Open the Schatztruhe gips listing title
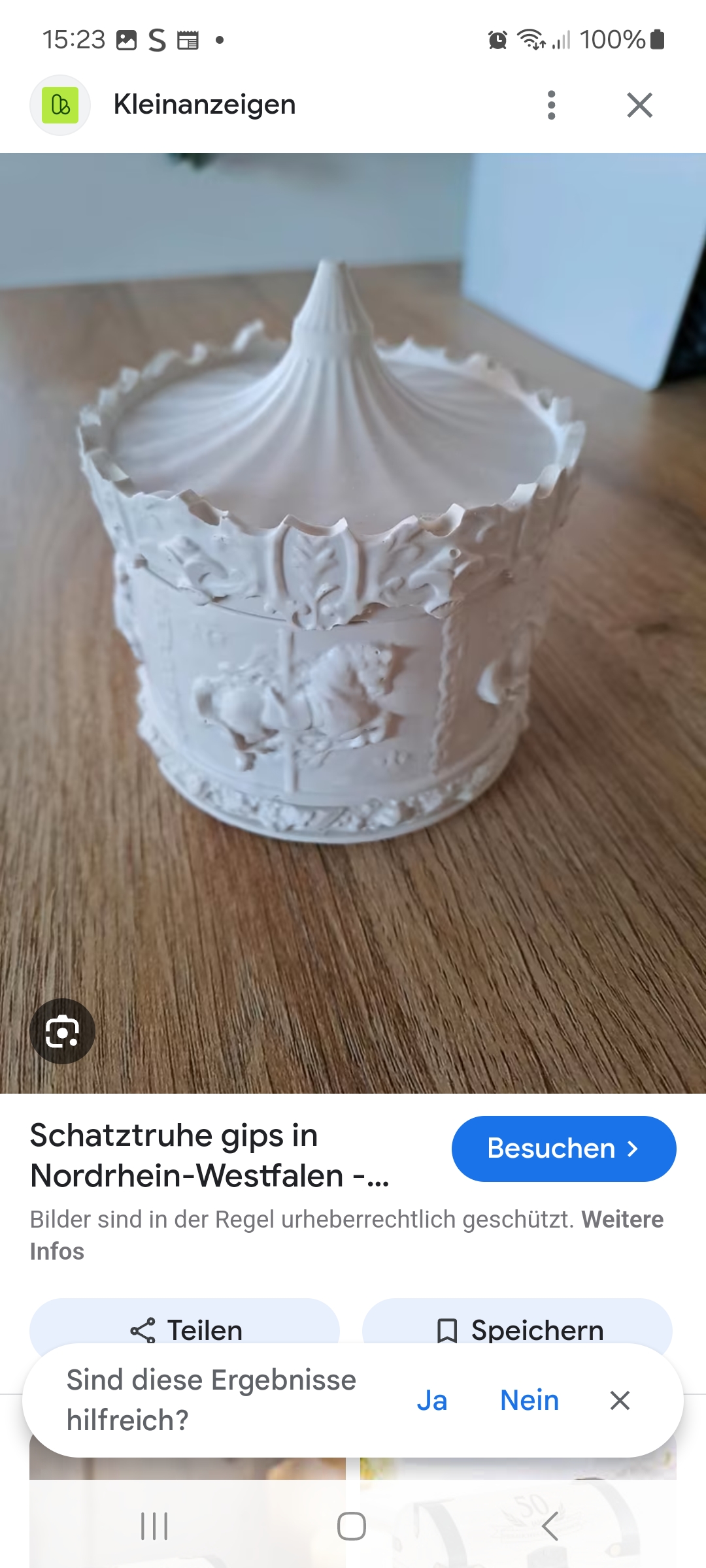Viewport: 706px width, 1568px height. (209, 1155)
